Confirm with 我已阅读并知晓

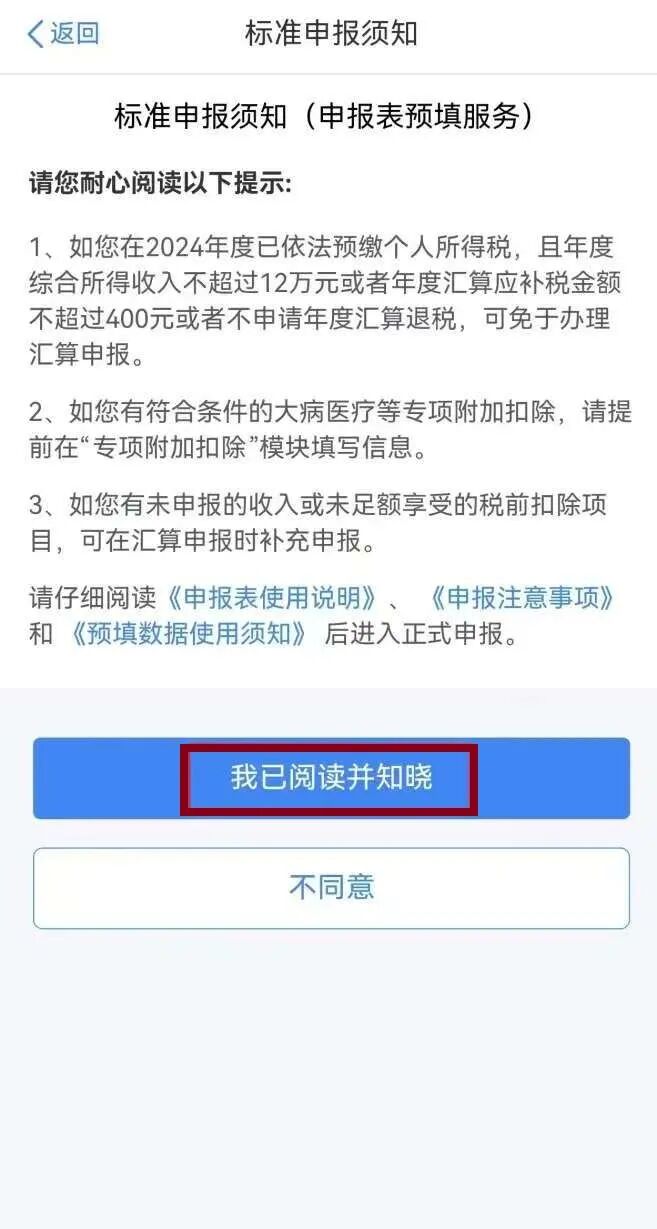(330, 778)
